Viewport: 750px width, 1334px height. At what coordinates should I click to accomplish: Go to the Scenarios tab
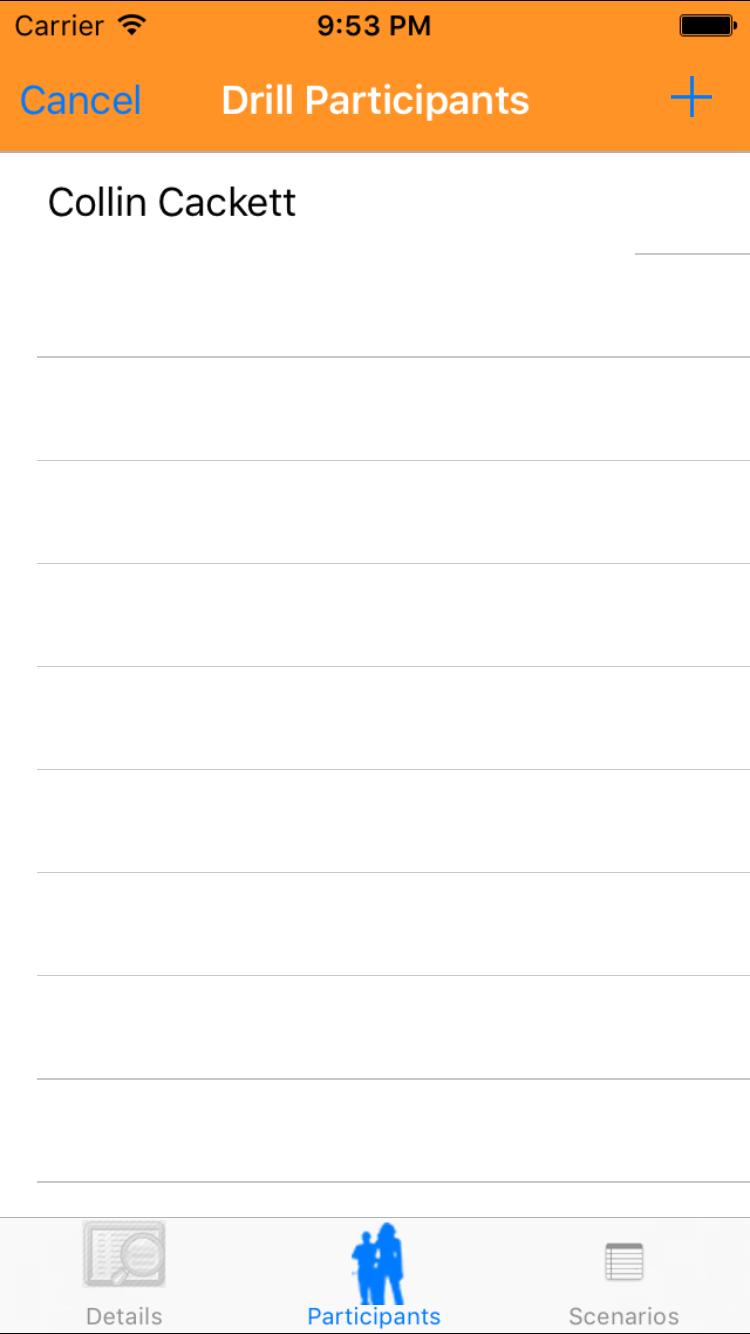(624, 1274)
